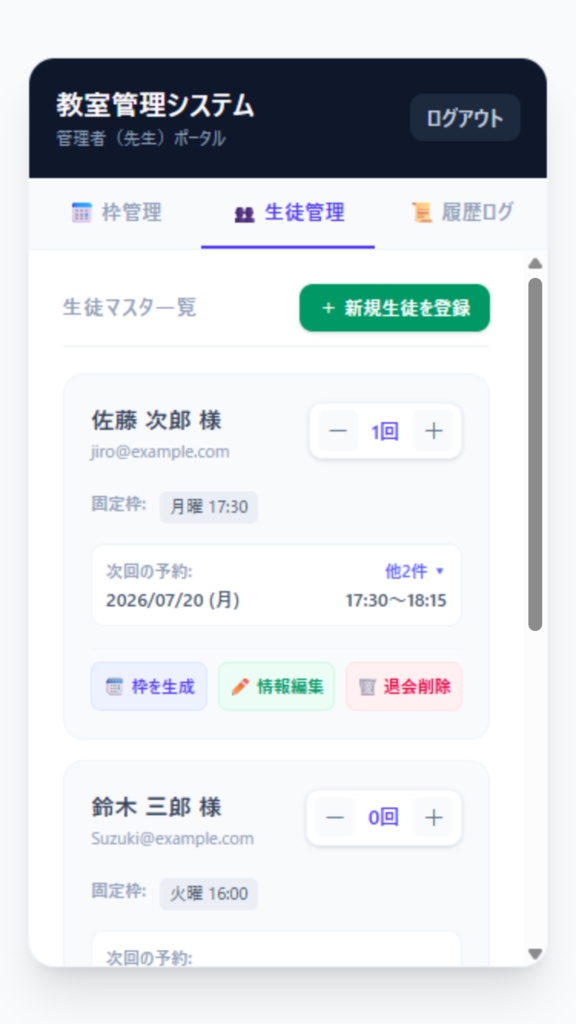Tap 退会削除 for 佐藤 次郎
The image size is (576, 1024).
coord(404,686)
